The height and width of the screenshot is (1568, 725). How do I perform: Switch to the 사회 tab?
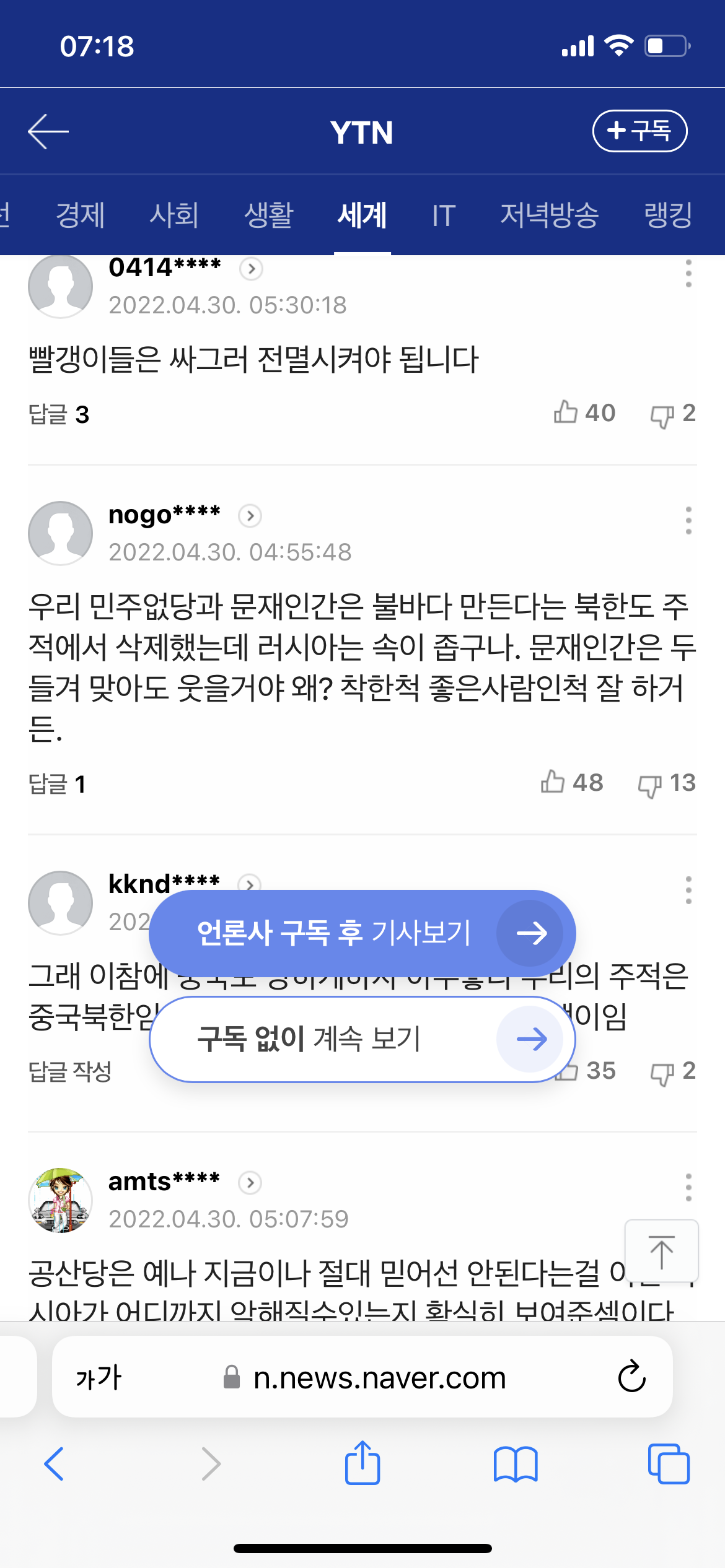pyautogui.click(x=174, y=216)
